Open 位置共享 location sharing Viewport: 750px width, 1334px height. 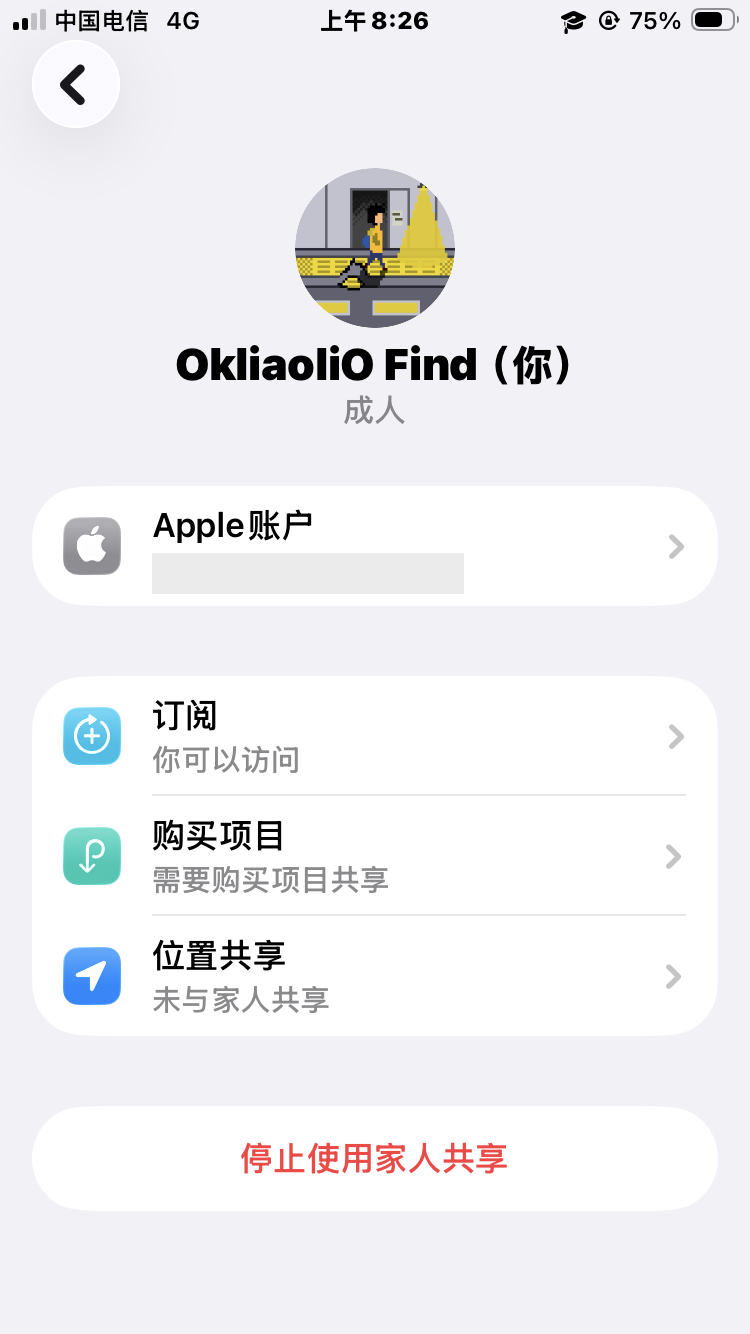(x=374, y=975)
